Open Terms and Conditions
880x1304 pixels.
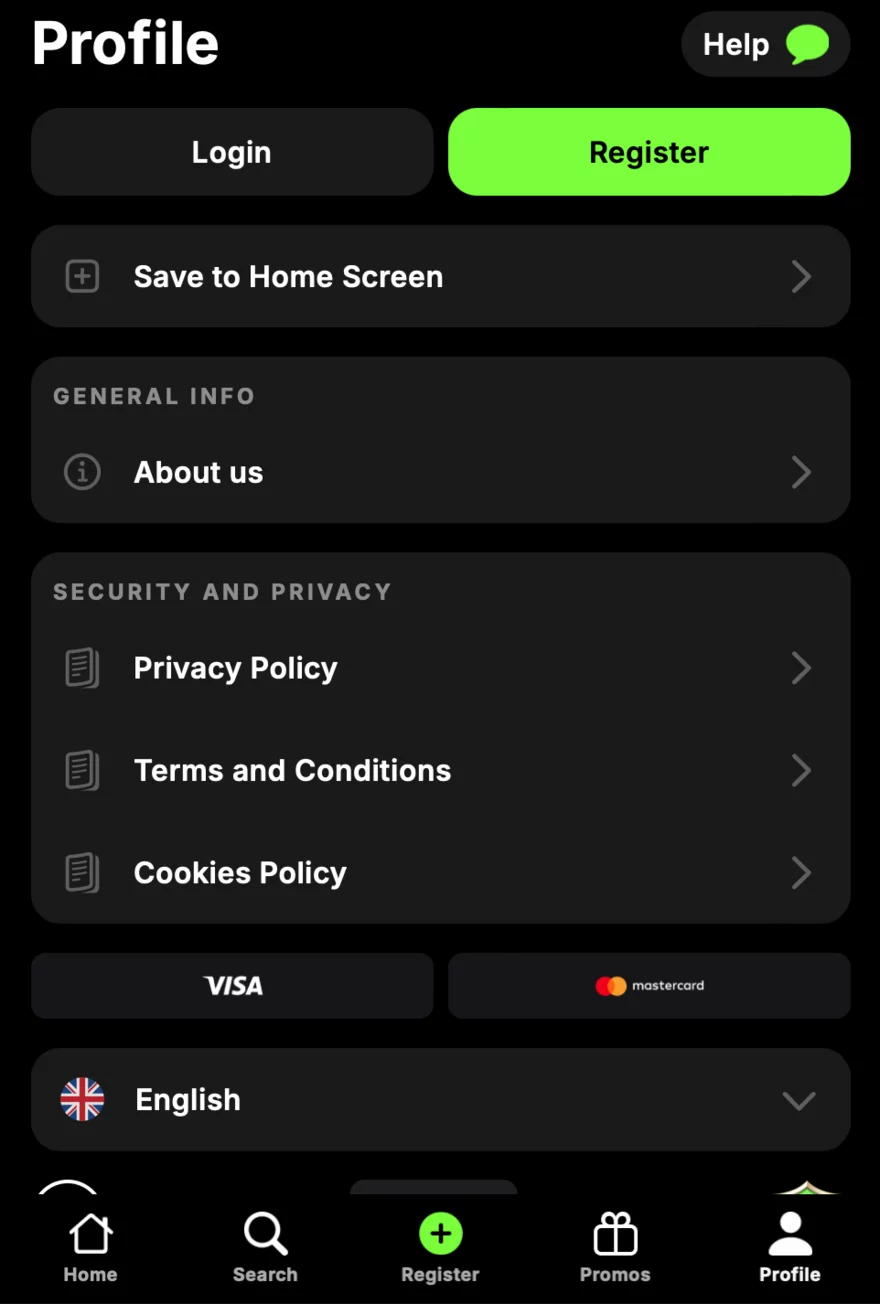[440, 770]
